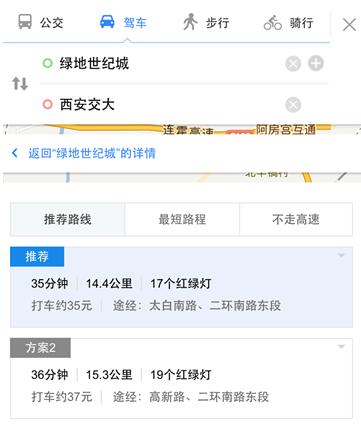Image resolution: width=361 pixels, height=424 pixels.
Task: Switch to 骑行 cycling mode
Action: [x=289, y=22]
